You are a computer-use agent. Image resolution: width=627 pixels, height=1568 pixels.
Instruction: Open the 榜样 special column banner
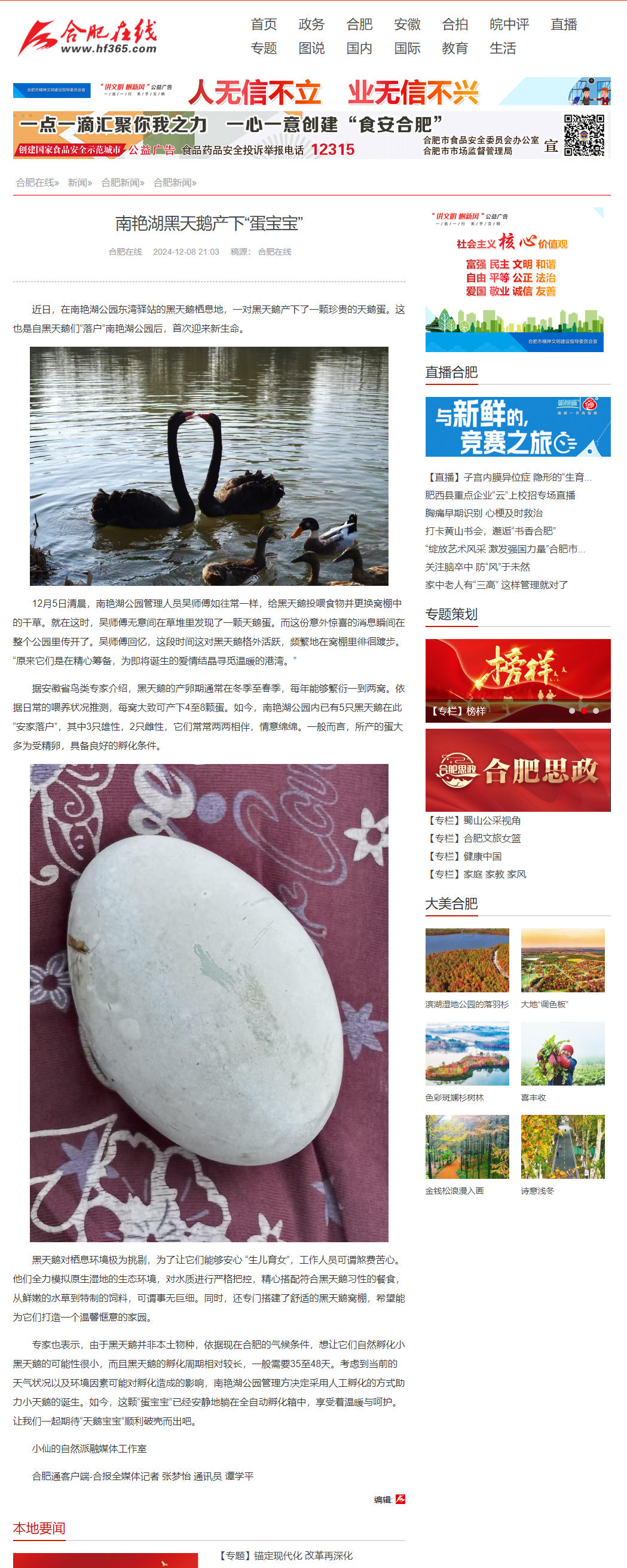[x=518, y=680]
